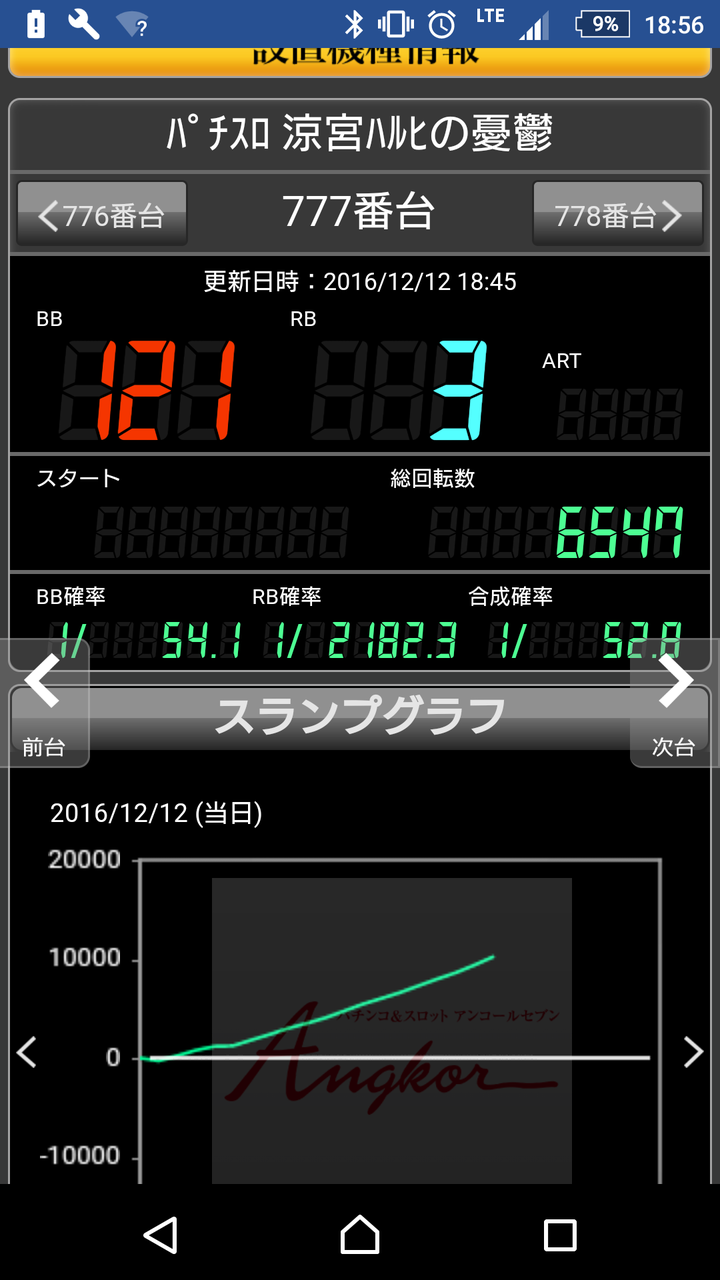Go back with the system back button
Viewport: 720px width, 1280px height.
pyautogui.click(x=160, y=1235)
